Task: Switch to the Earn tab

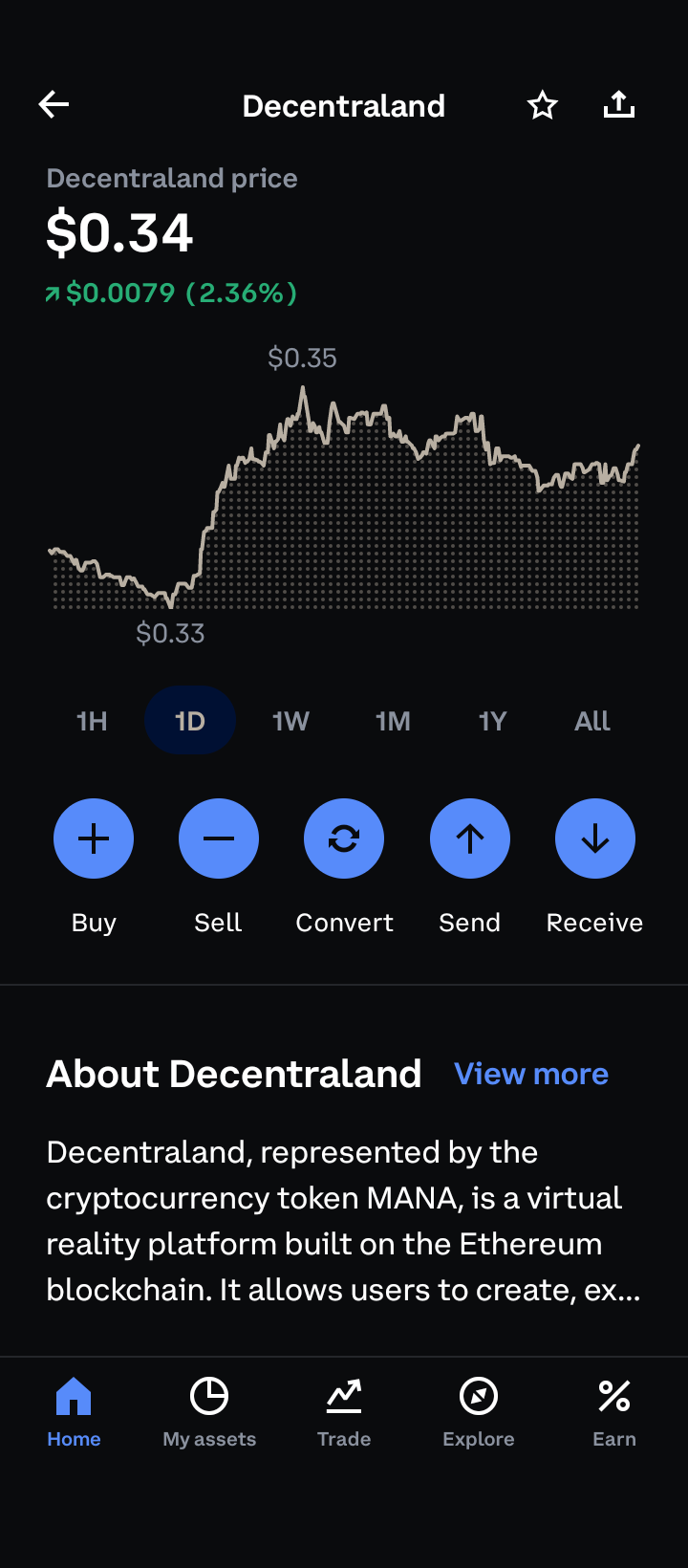Action: [614, 1412]
